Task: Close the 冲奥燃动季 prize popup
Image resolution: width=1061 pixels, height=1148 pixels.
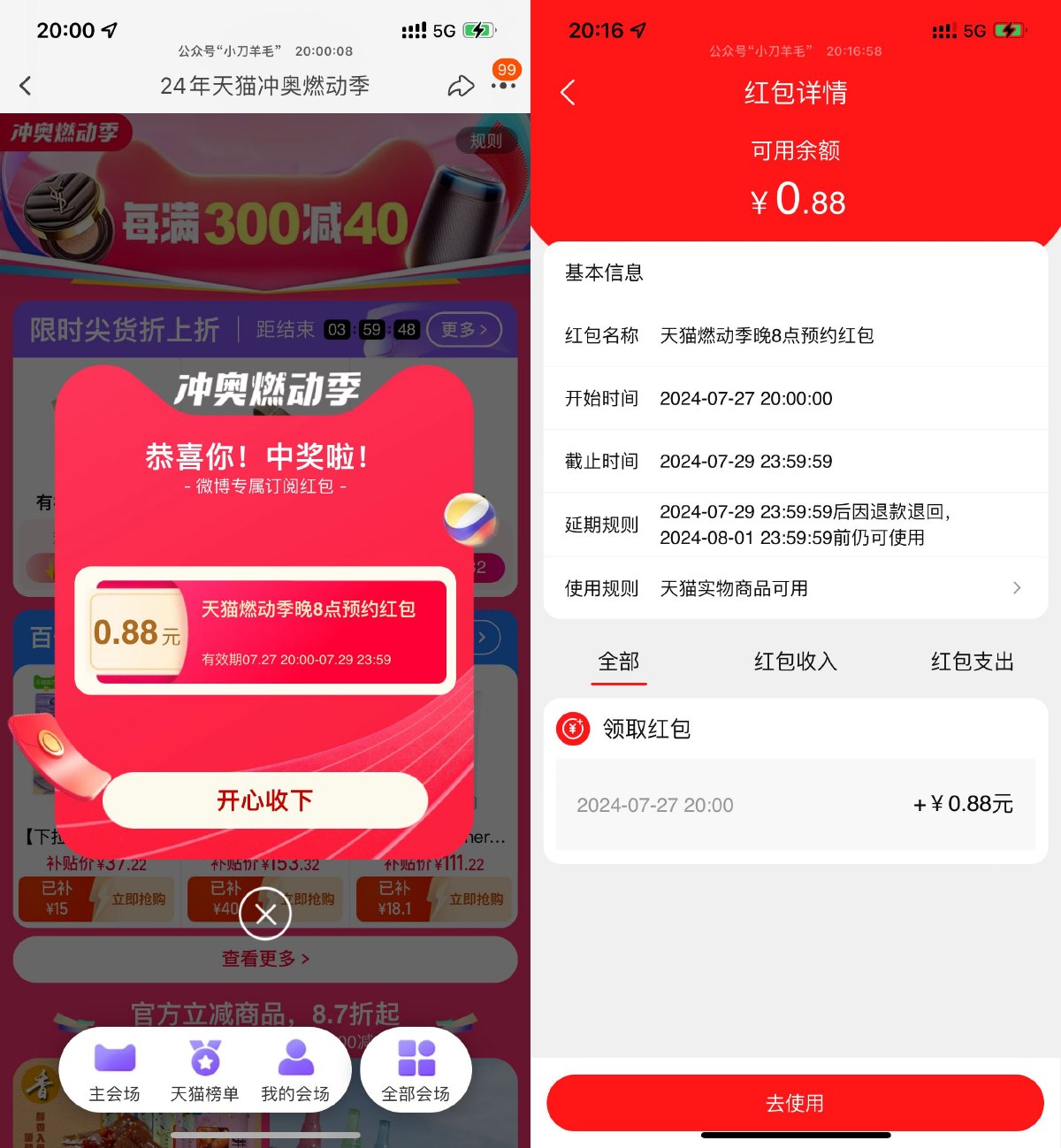Action: pos(265,915)
